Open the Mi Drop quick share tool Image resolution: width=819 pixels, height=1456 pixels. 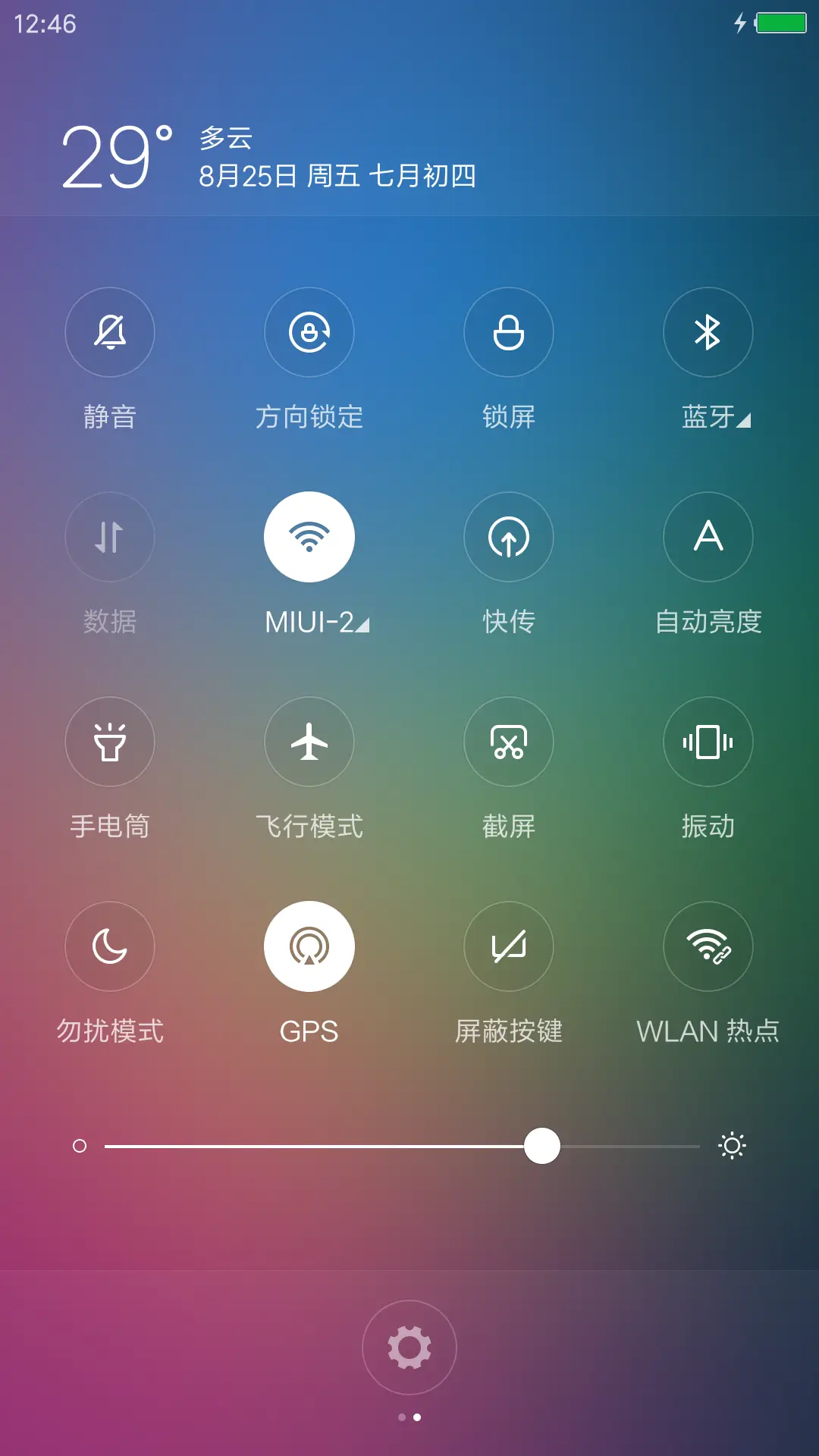pyautogui.click(x=509, y=537)
